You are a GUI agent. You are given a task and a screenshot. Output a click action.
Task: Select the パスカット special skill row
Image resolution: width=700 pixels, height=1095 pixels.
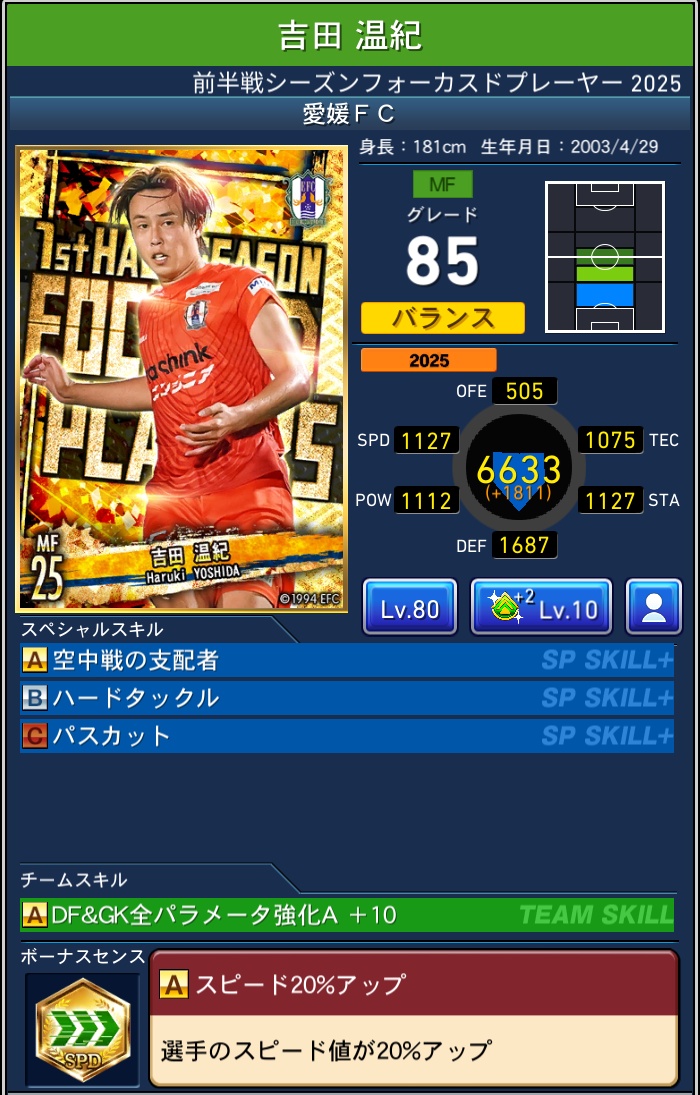tap(346, 736)
